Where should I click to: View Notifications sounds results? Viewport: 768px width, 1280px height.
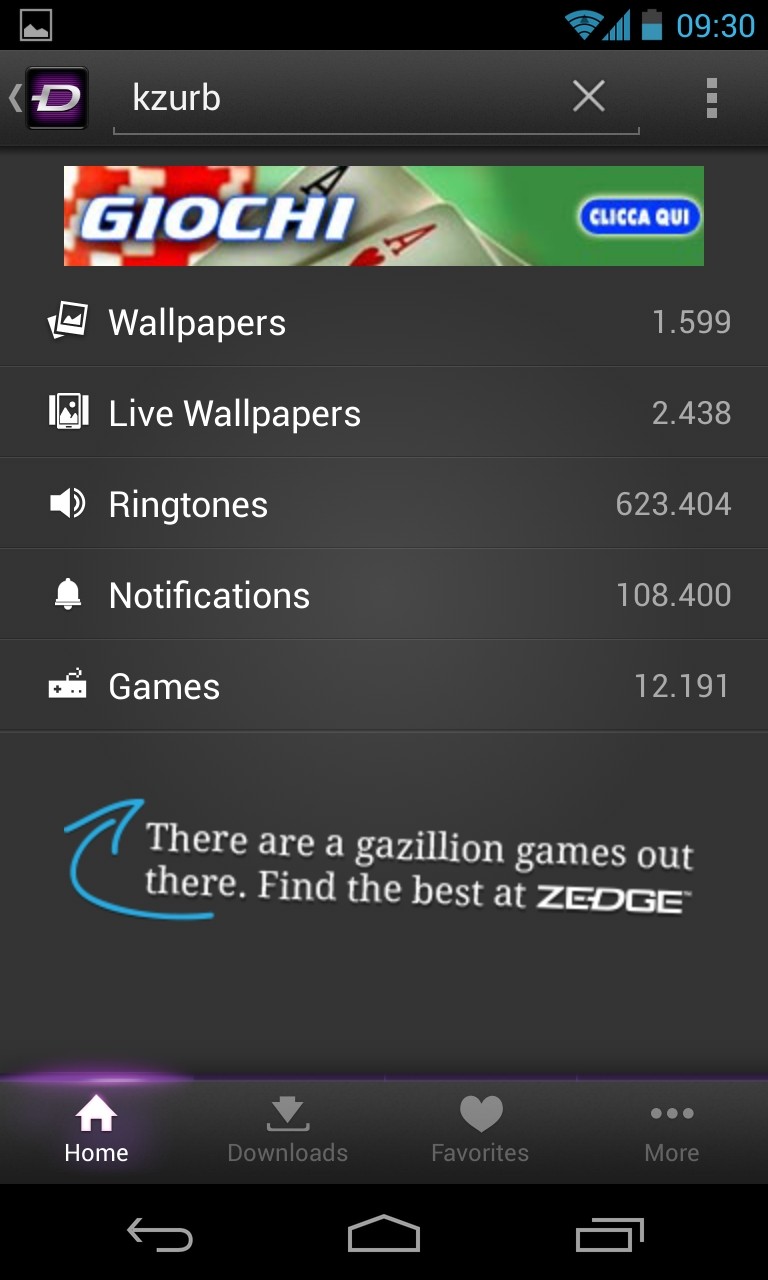[x=384, y=595]
